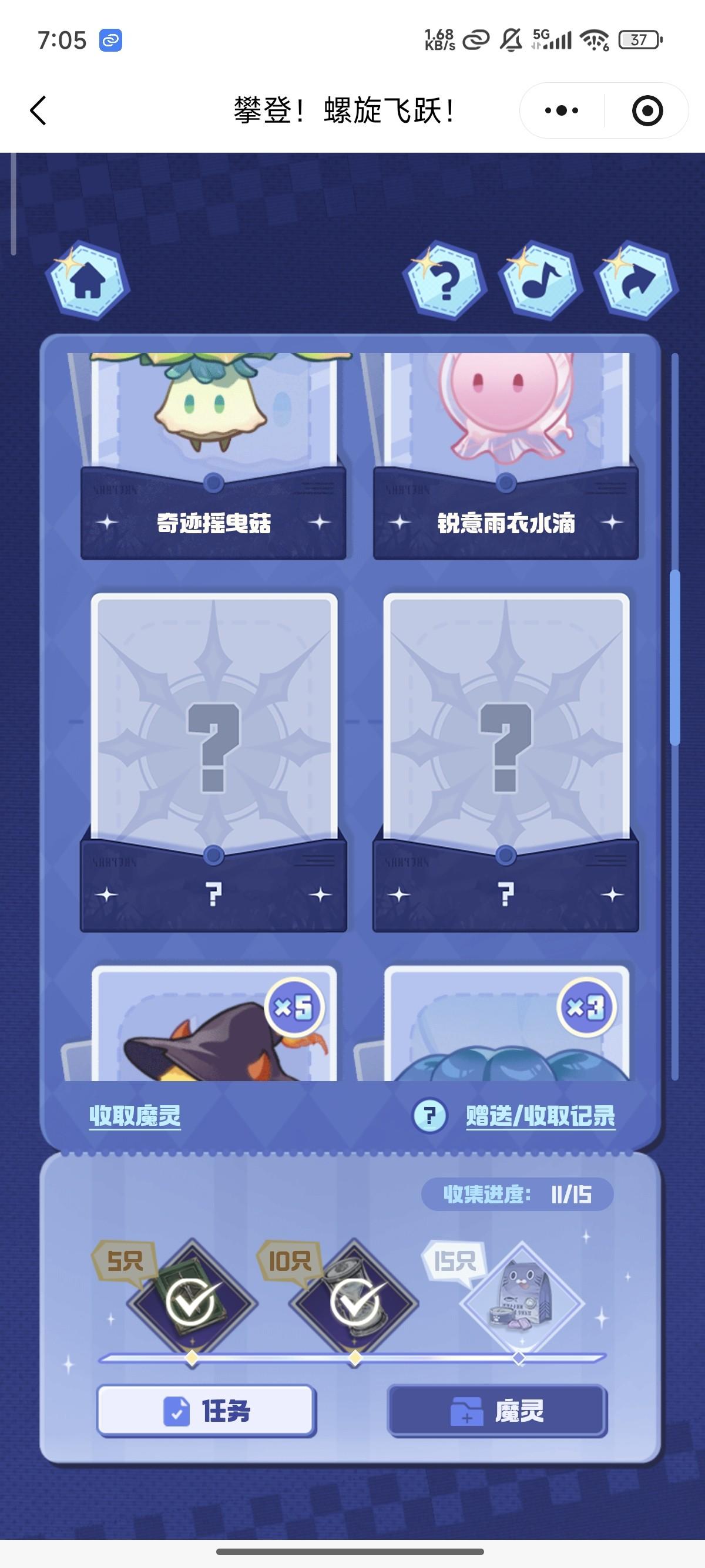
Task: Close the mini program with the circle button
Action: (647, 111)
